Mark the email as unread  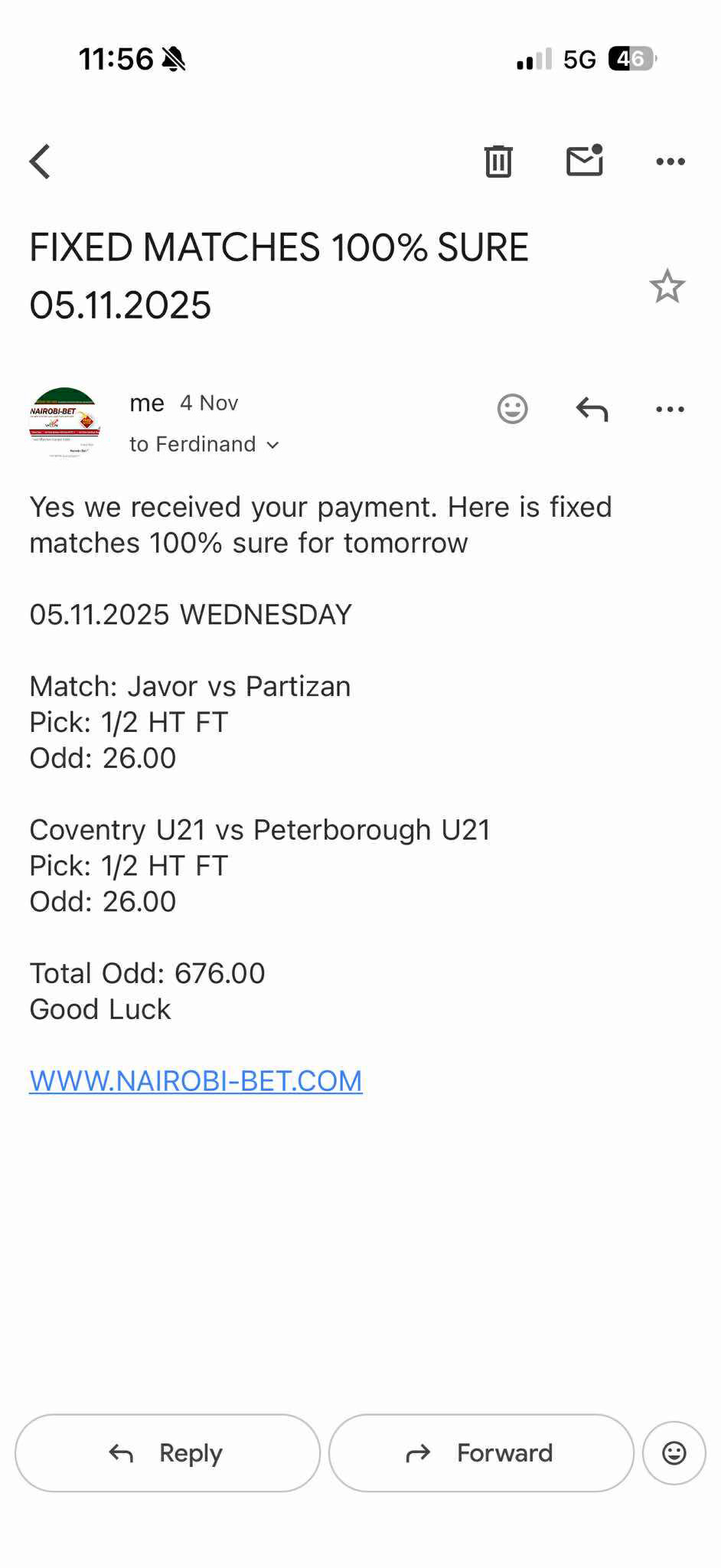(585, 161)
